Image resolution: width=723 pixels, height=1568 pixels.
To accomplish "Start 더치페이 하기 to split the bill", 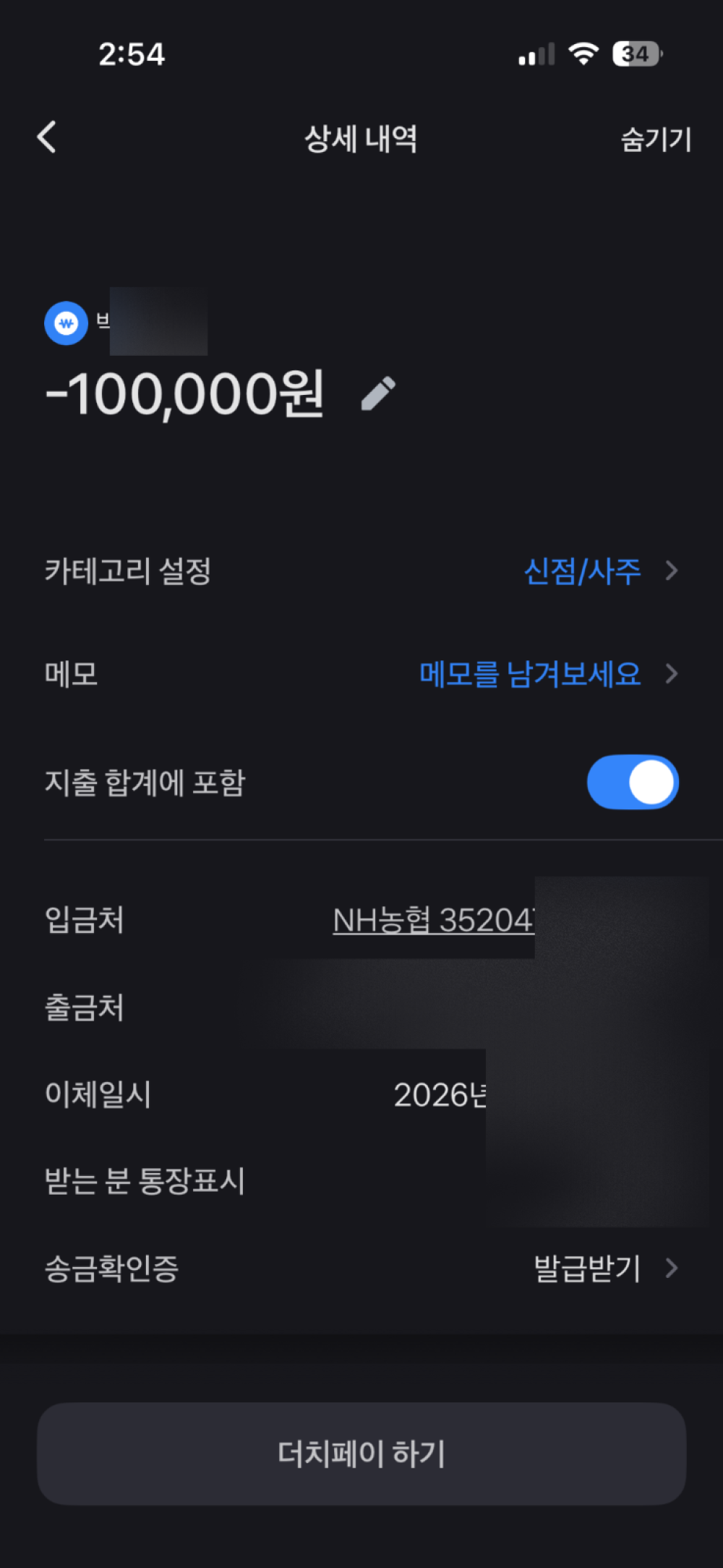I will point(361,1454).
